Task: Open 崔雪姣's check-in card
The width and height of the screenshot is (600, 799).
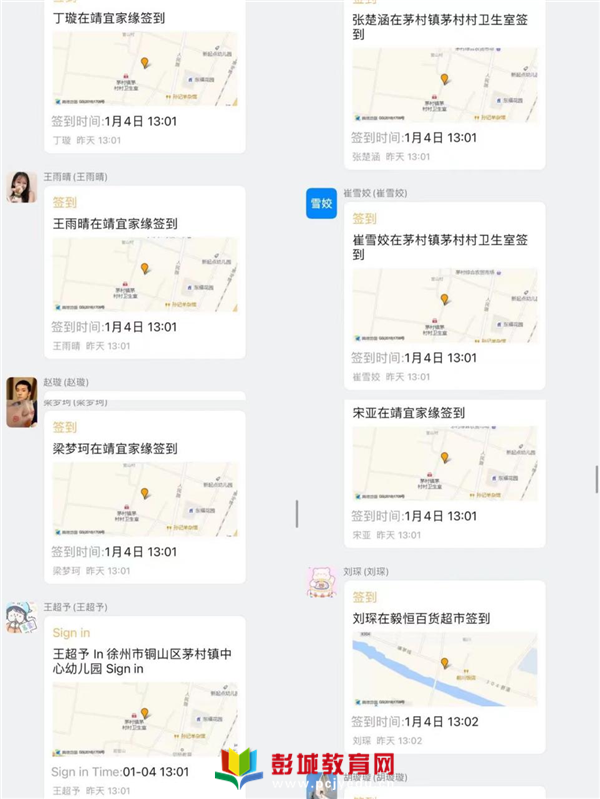Action: point(445,295)
